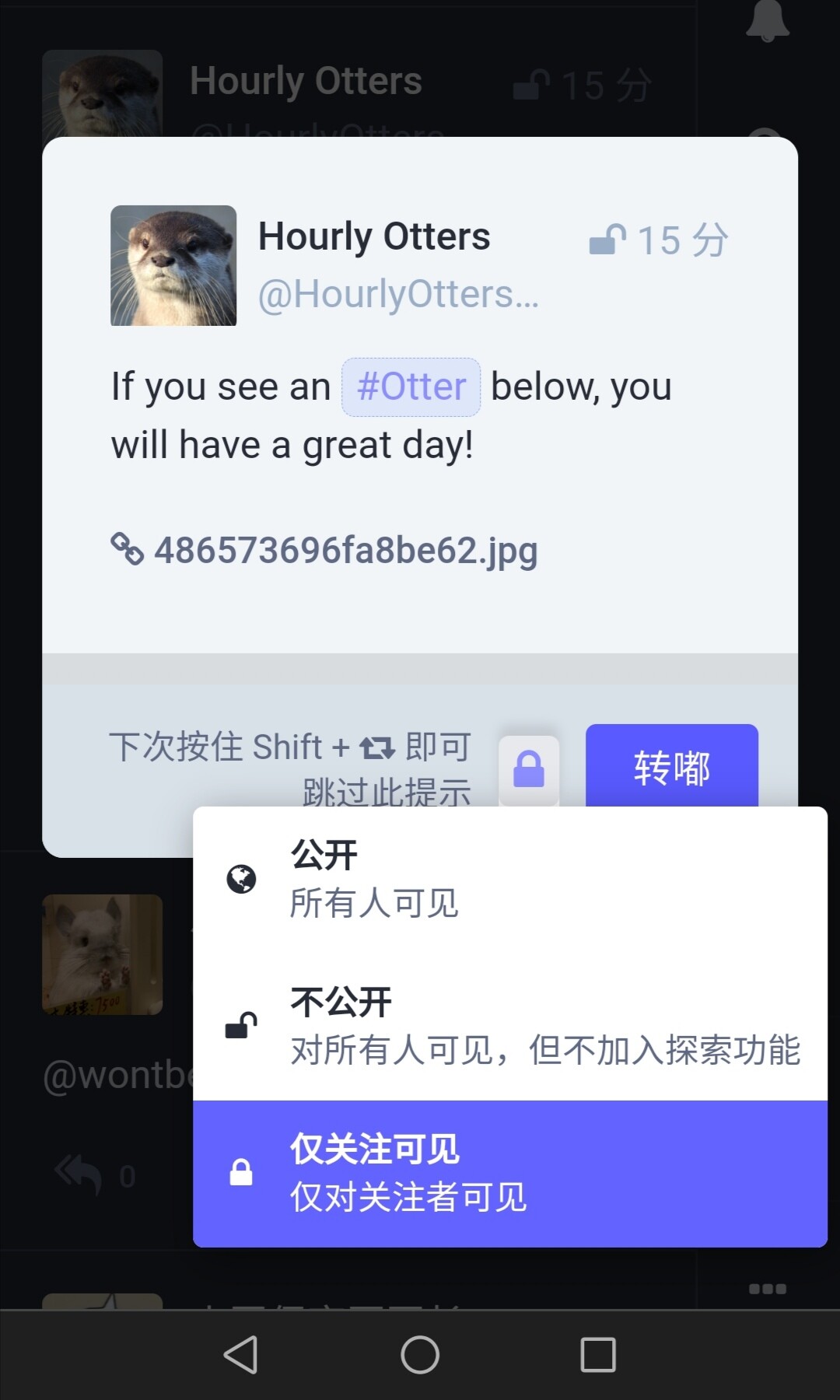Open the #Otter hashtag
Image resolution: width=840 pixels, height=1400 pixels.
pyautogui.click(x=411, y=387)
